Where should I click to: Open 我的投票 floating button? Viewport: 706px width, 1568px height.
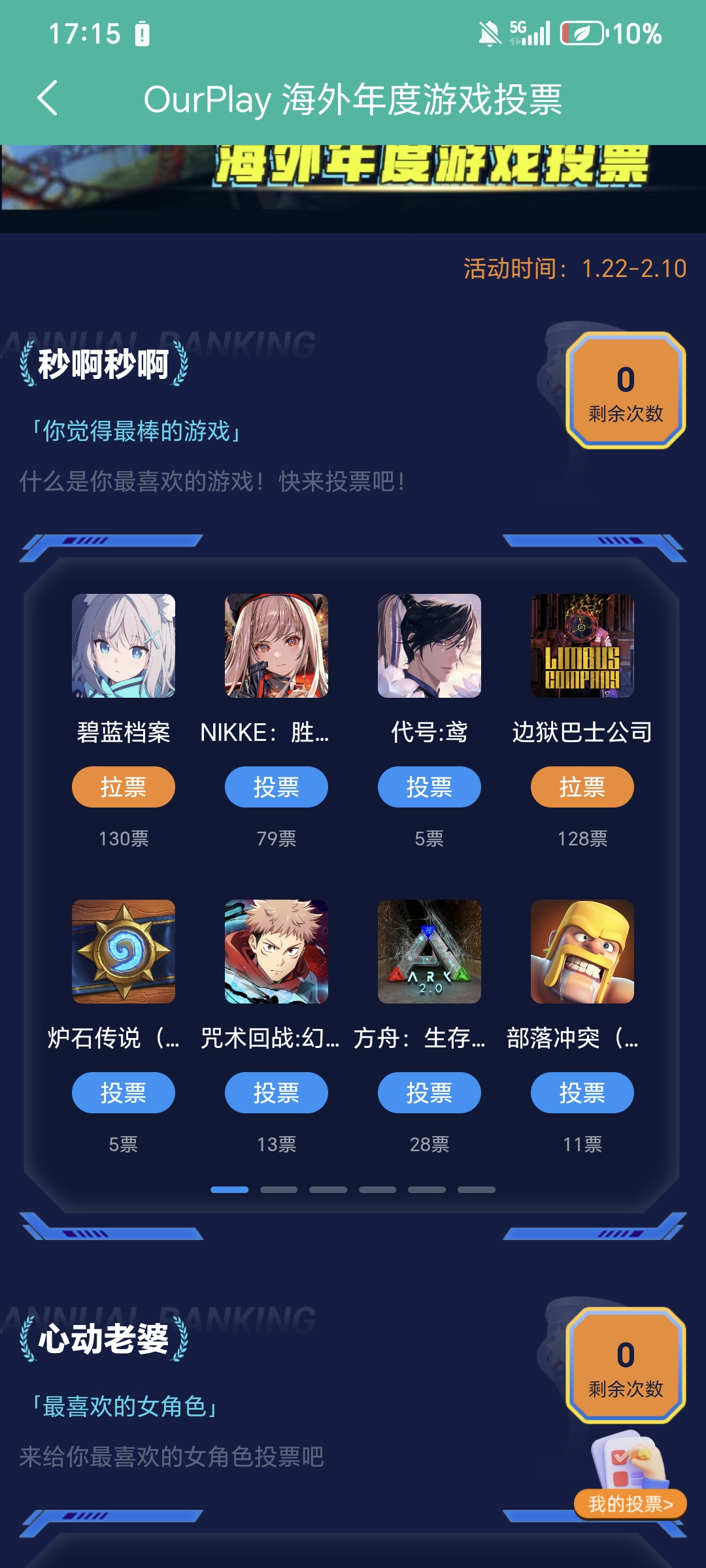(630, 1504)
